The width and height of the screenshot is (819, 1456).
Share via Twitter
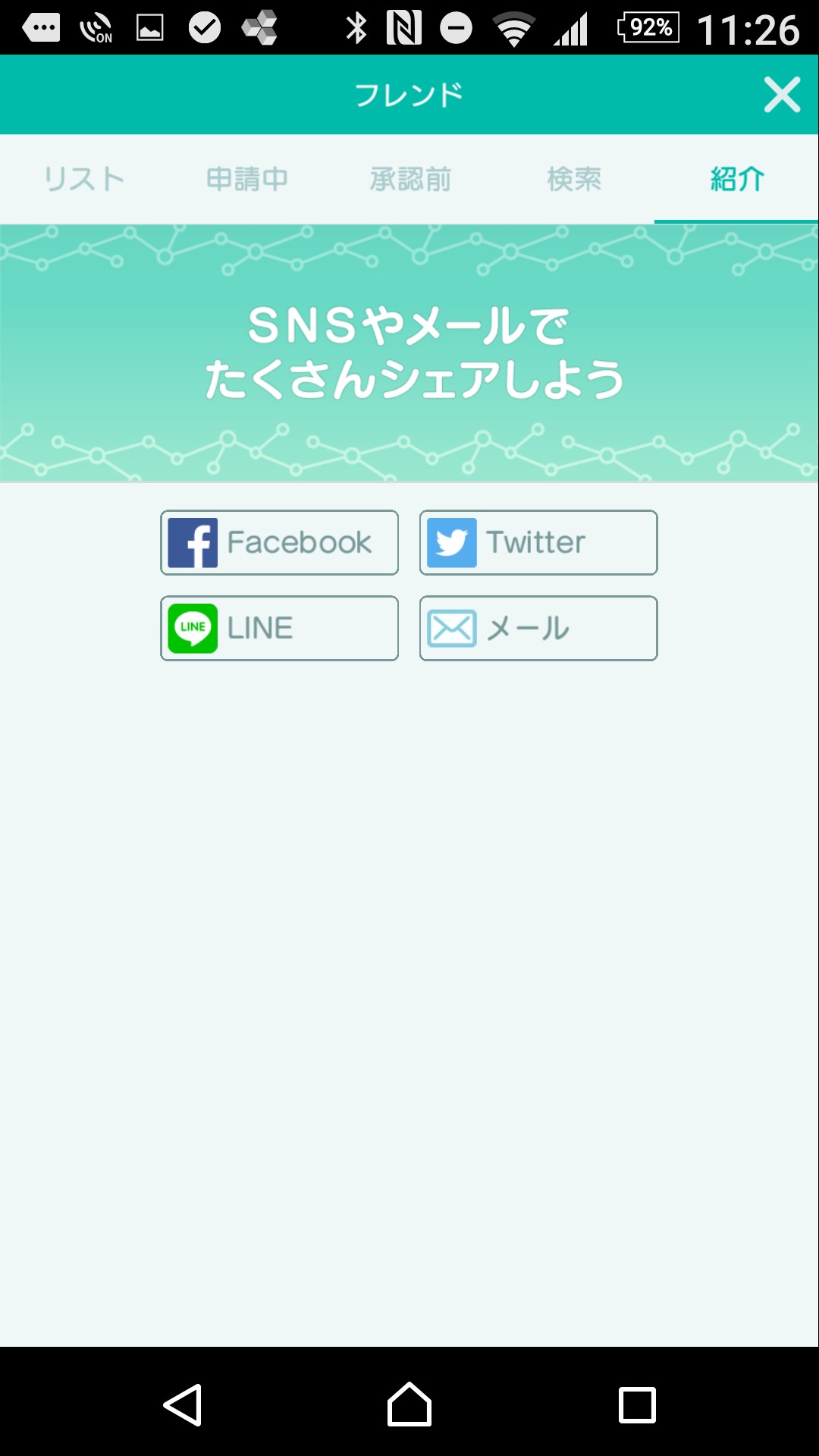coord(538,542)
